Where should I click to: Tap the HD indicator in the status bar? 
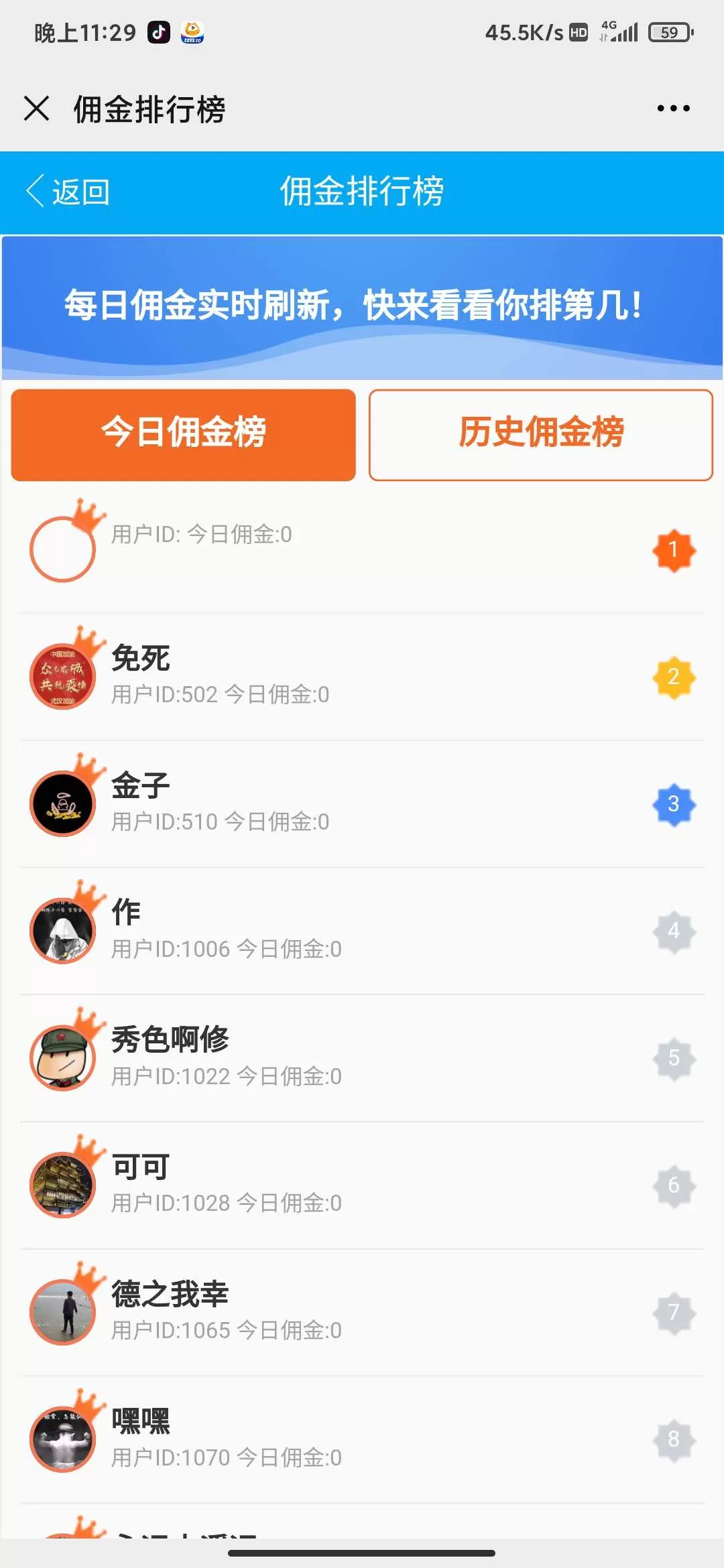click(x=578, y=31)
